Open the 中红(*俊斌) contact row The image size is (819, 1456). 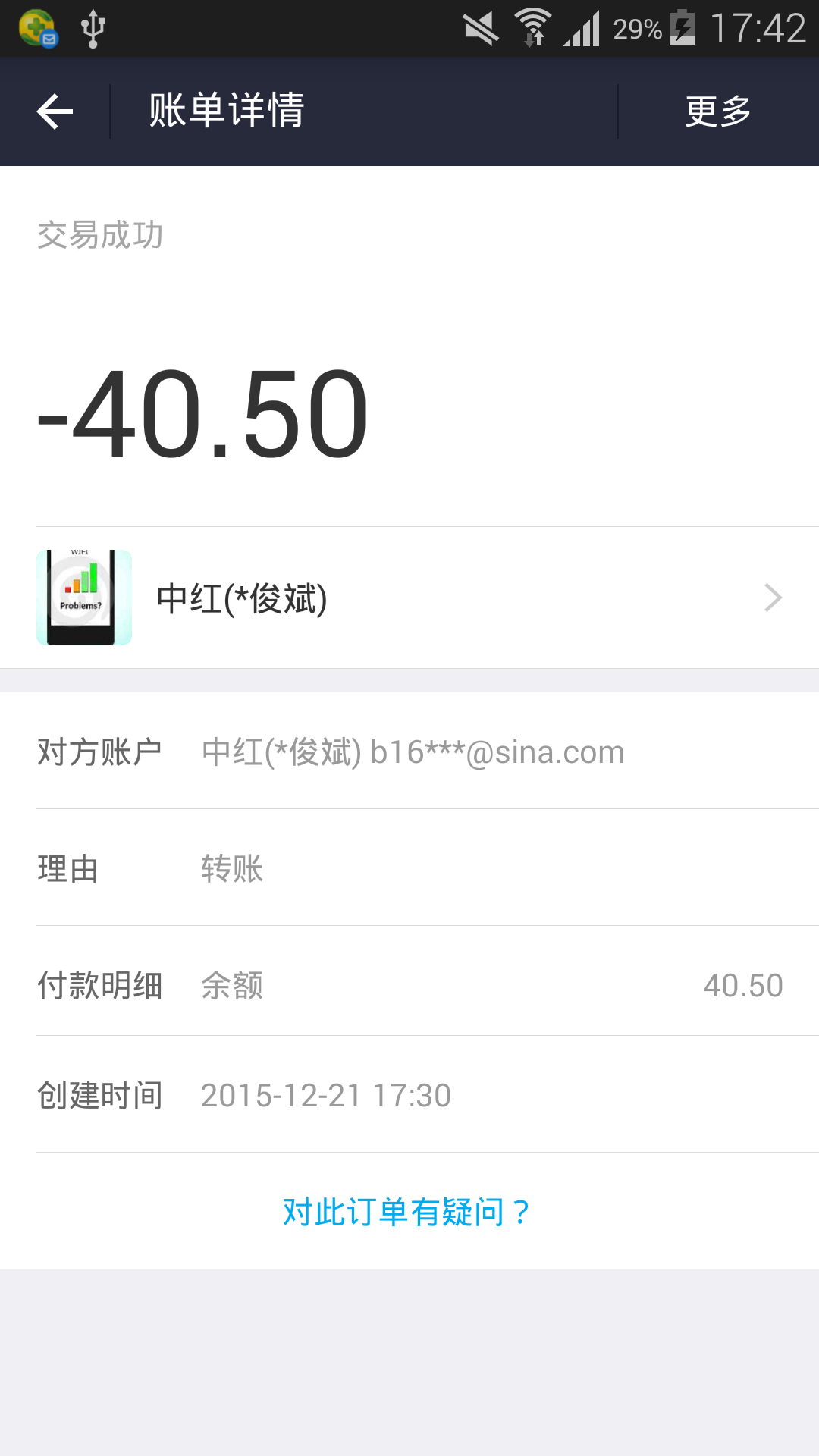(409, 598)
